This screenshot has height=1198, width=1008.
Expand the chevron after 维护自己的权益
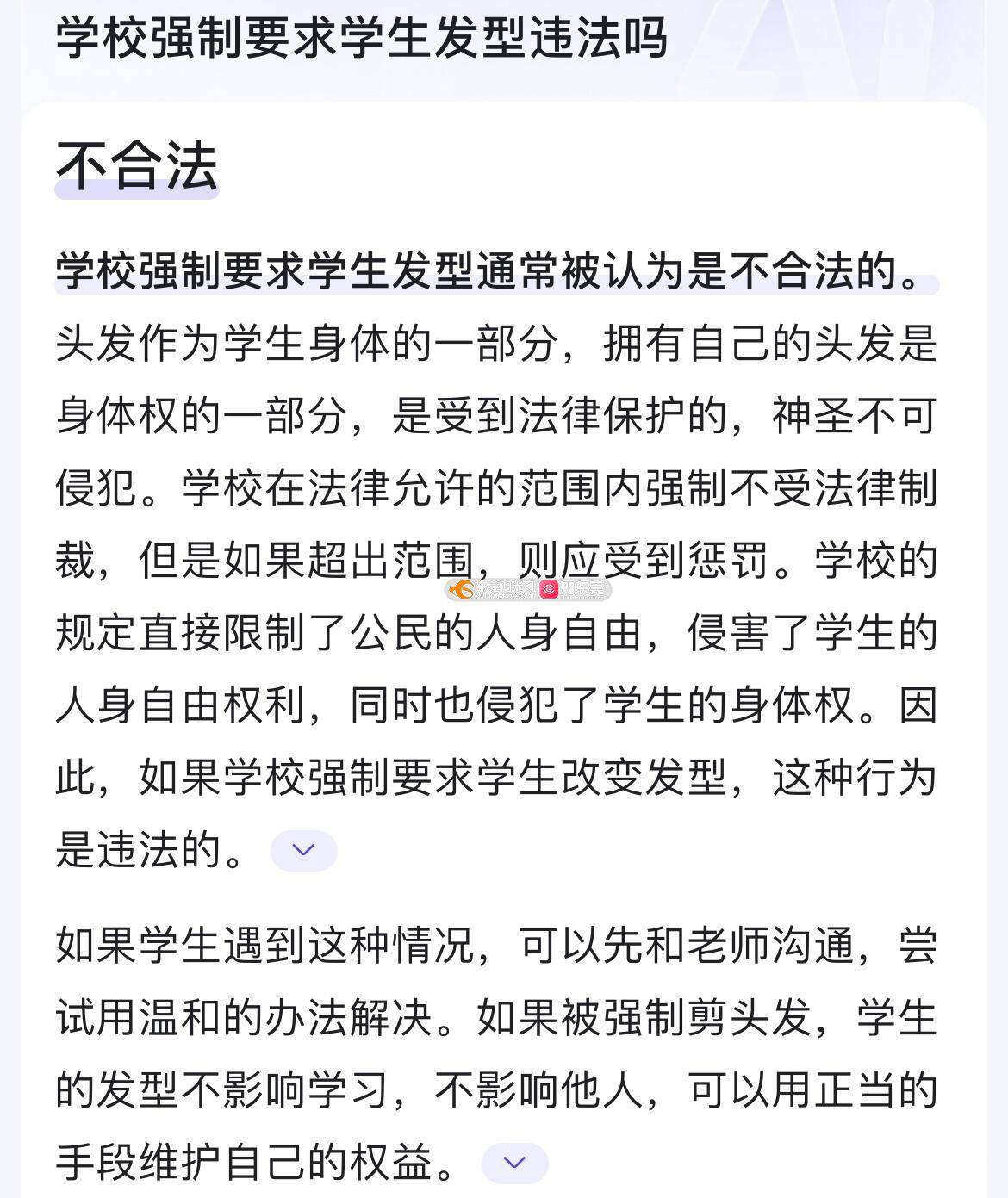tap(514, 1163)
